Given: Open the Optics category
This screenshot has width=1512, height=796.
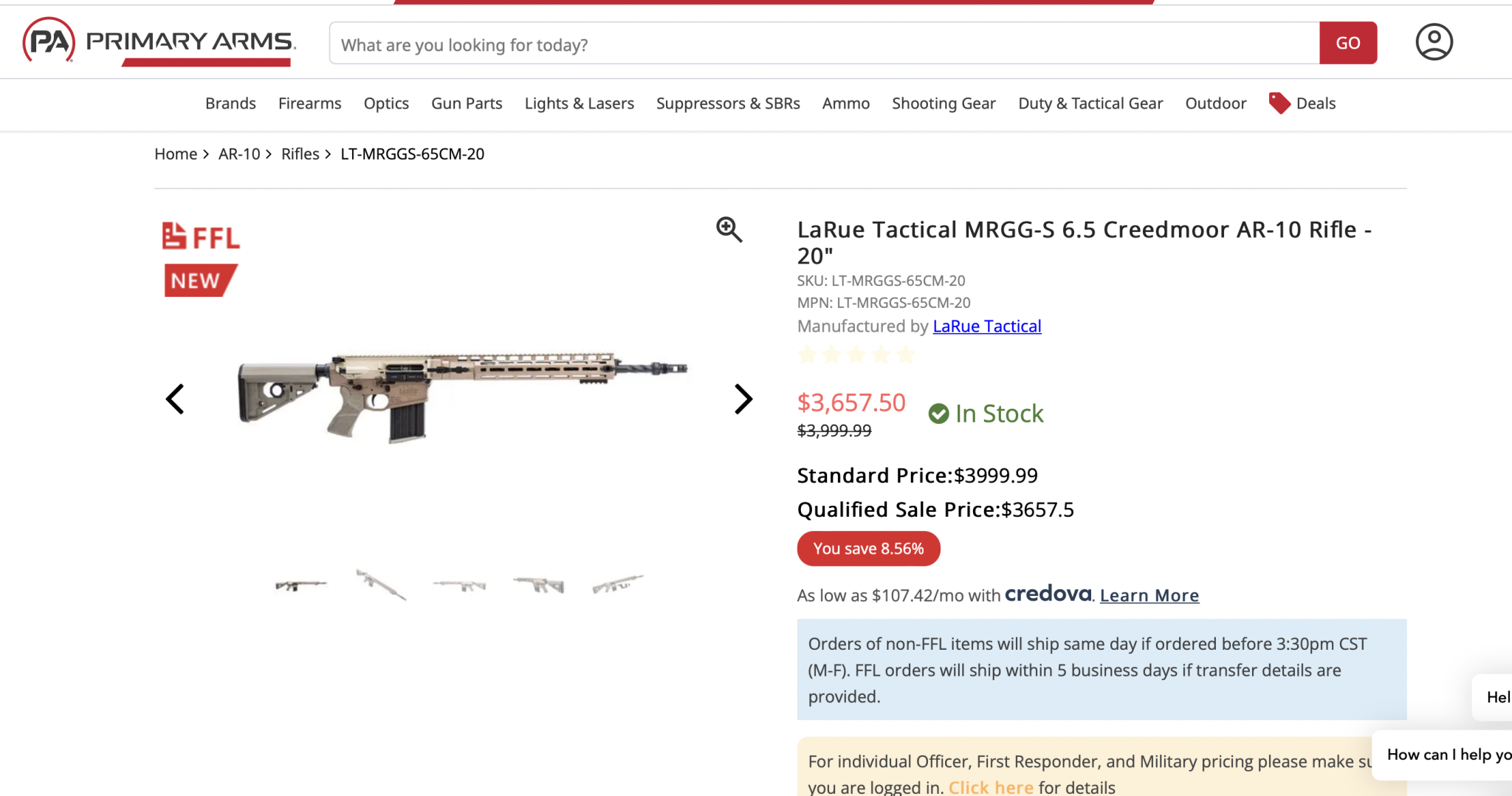Looking at the screenshot, I should click(386, 103).
